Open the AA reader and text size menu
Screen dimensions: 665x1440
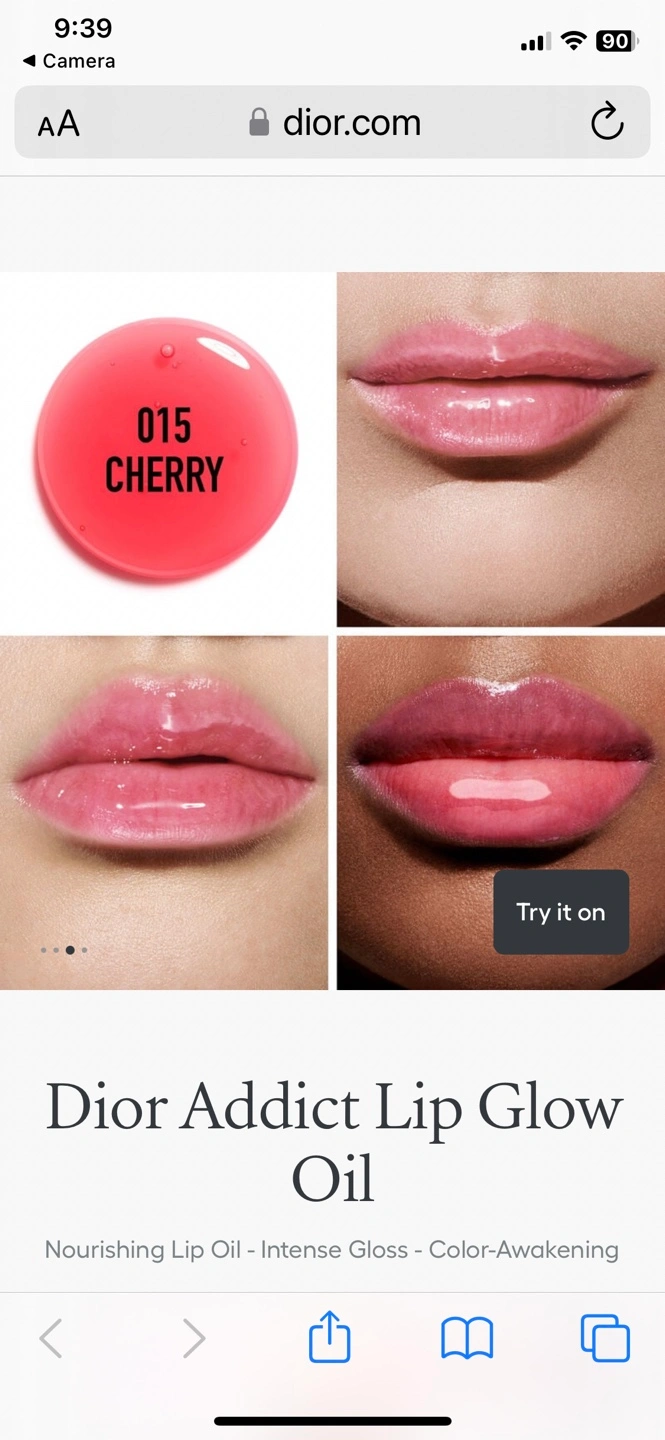click(x=58, y=124)
